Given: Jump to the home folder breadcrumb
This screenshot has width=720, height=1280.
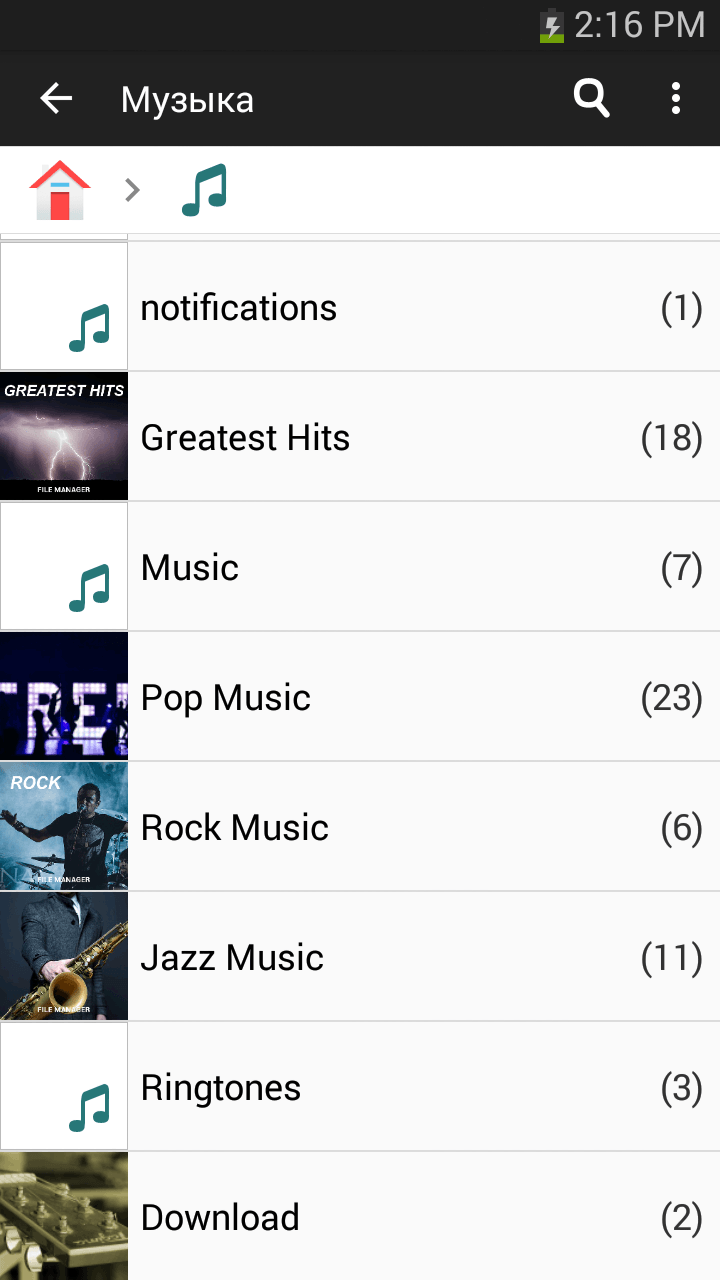Looking at the screenshot, I should pyautogui.click(x=60, y=190).
